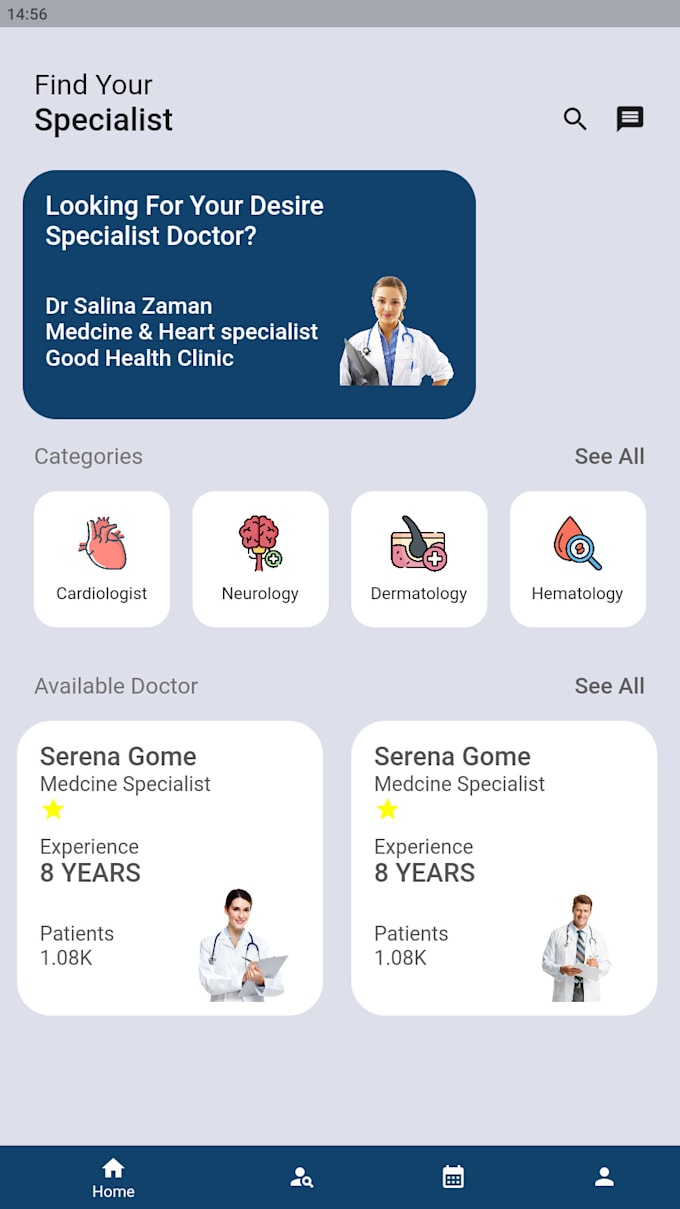Open Dr Salina Zaman's specialist banner
Screen dimensions: 680x1209
[x=249, y=294]
